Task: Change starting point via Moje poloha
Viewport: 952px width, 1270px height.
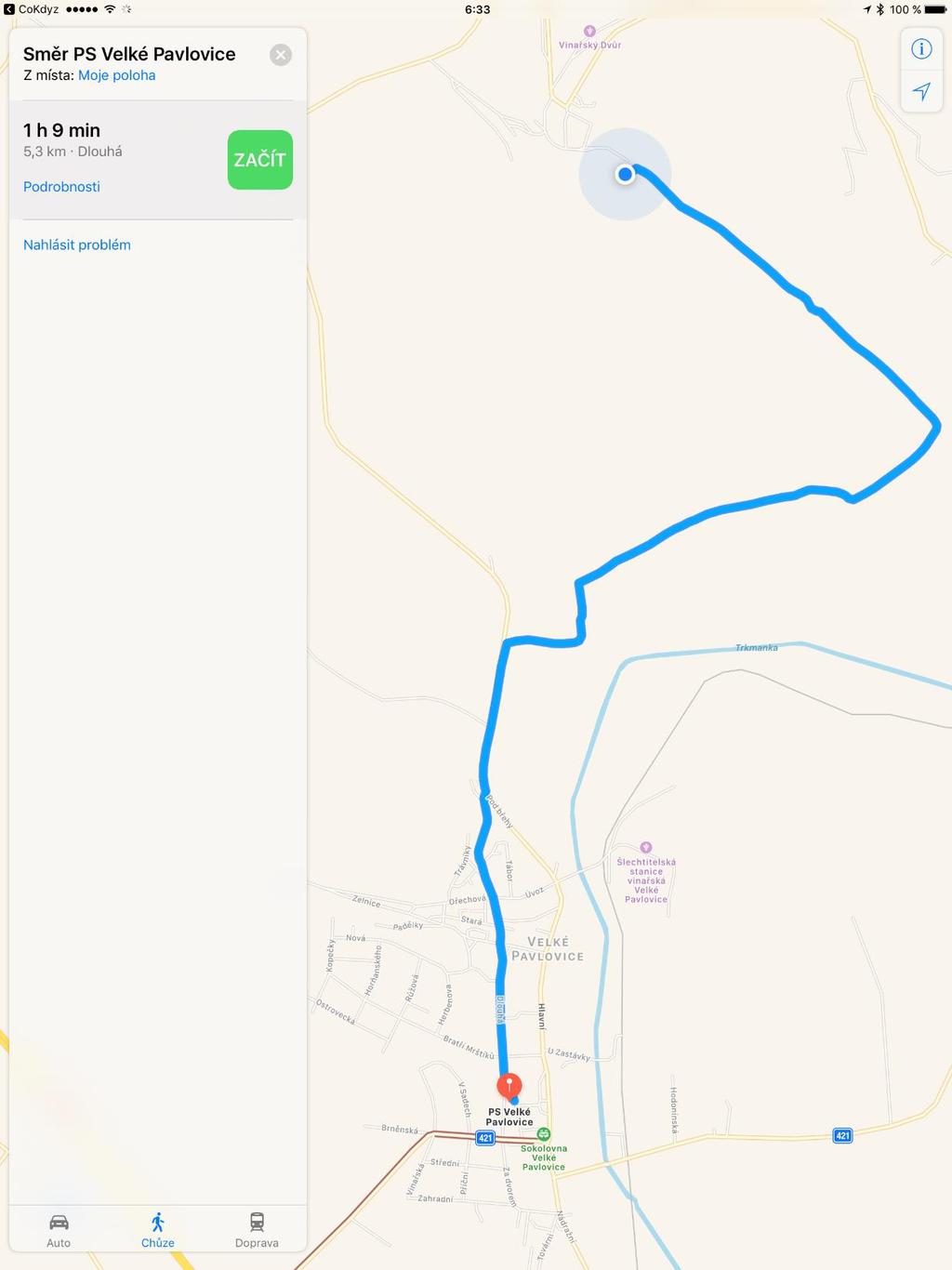Action: point(116,76)
